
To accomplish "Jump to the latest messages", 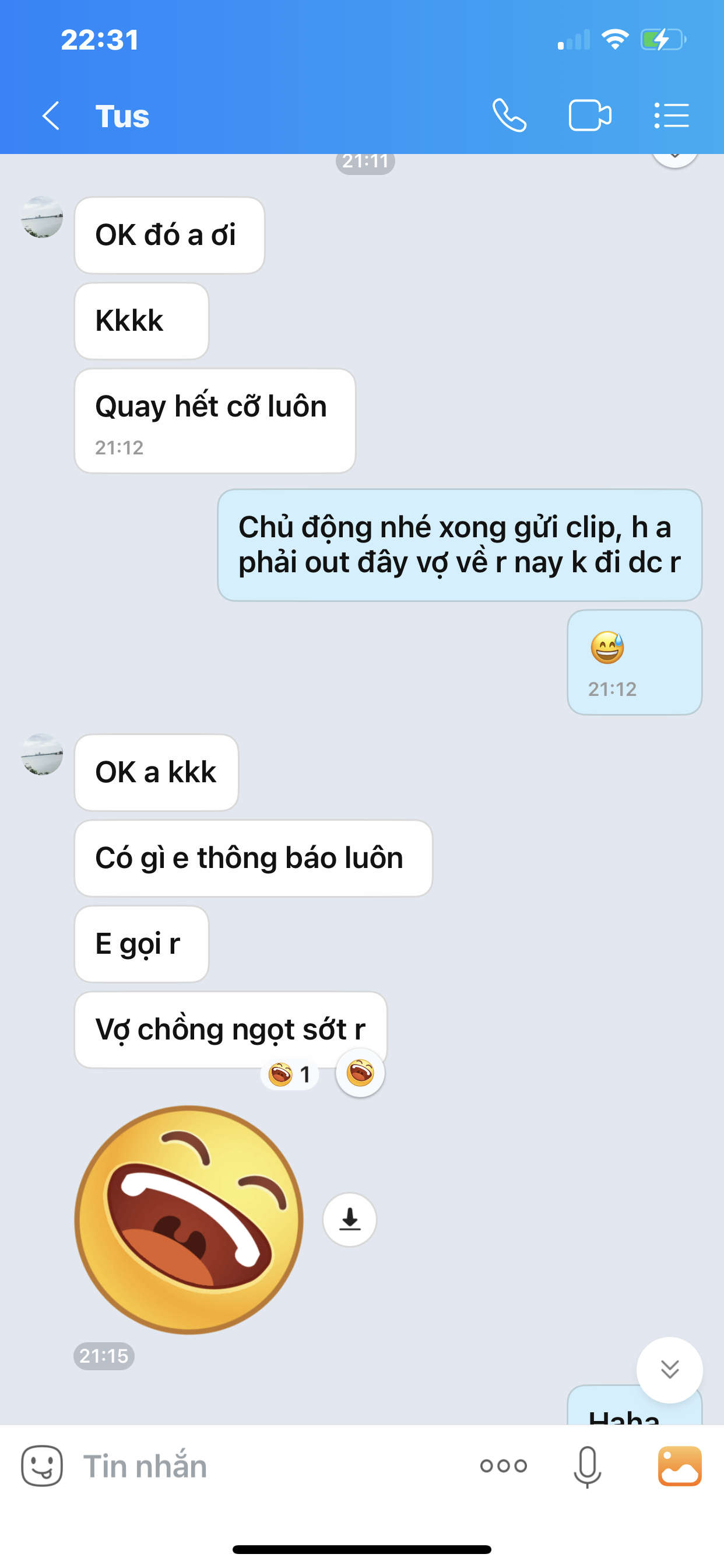I will click(x=669, y=1370).
